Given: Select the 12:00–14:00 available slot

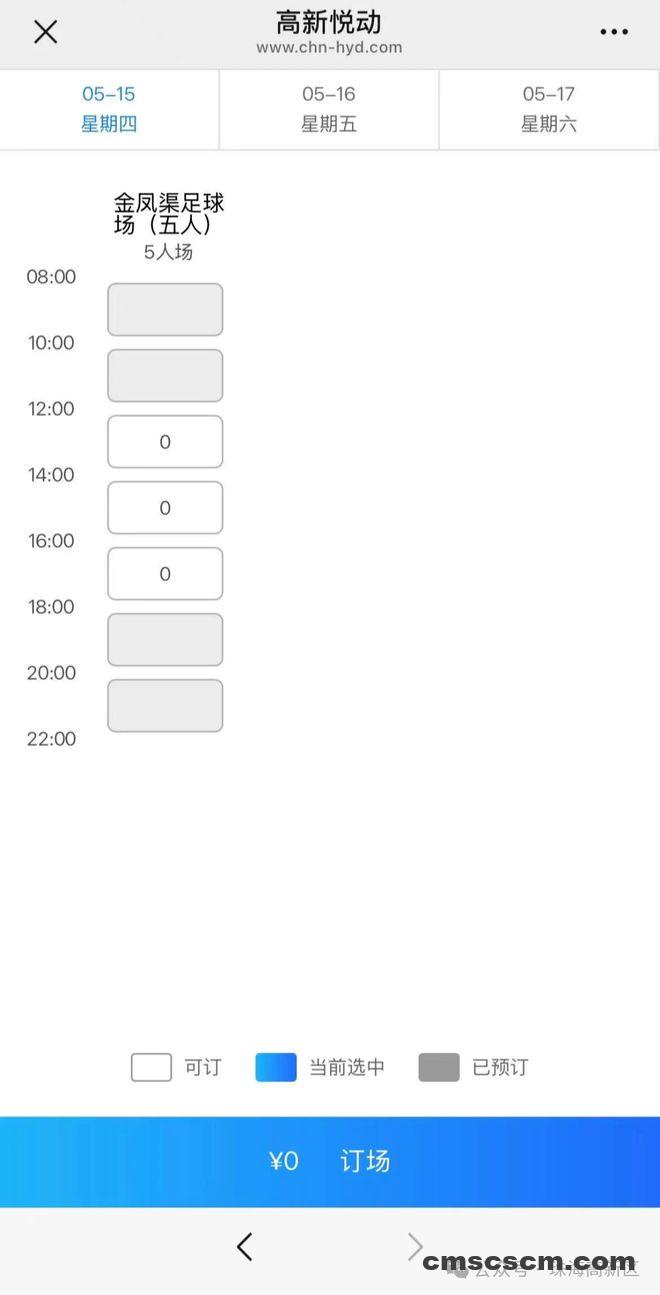Looking at the screenshot, I should tap(165, 442).
